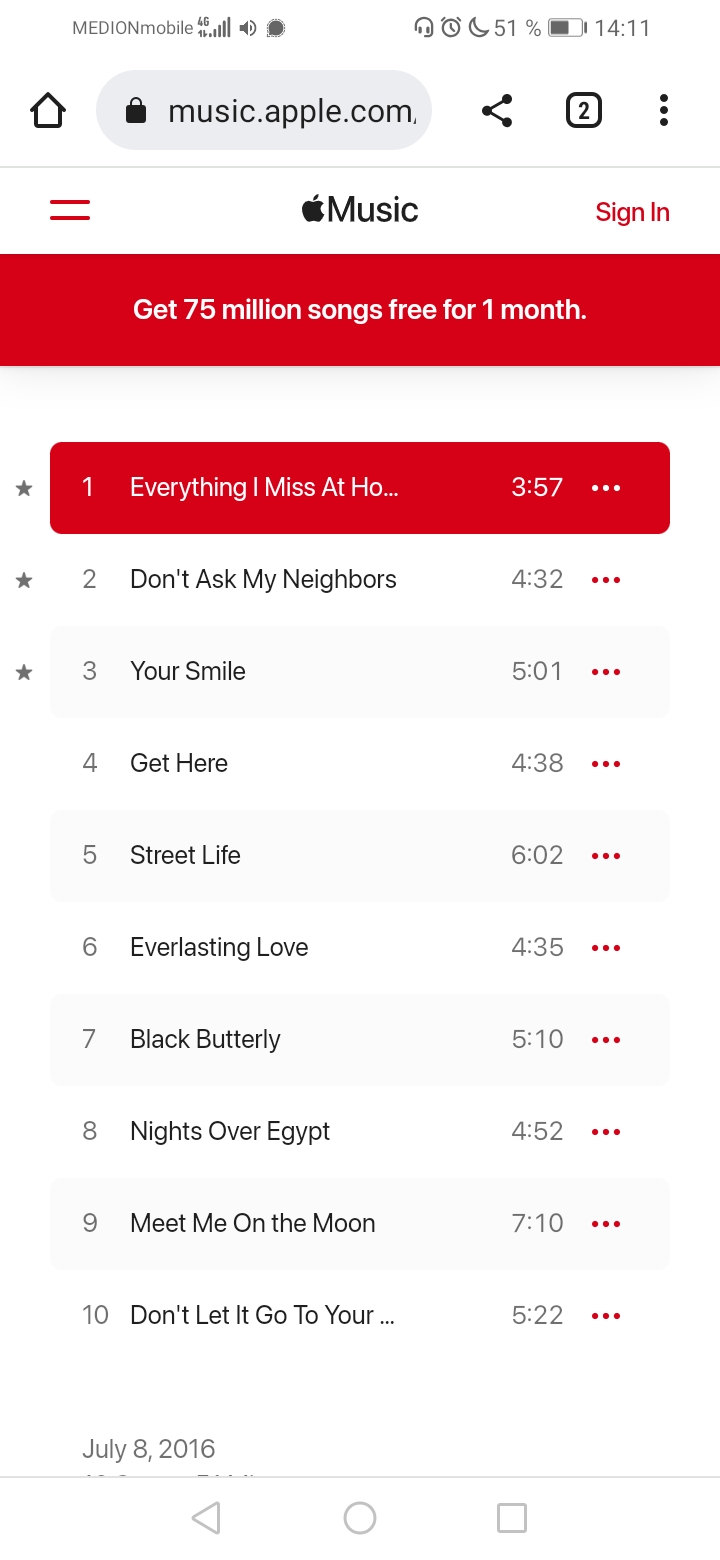Play the song Get Here
Image resolution: width=720 pixels, height=1560 pixels.
pyautogui.click(x=179, y=764)
